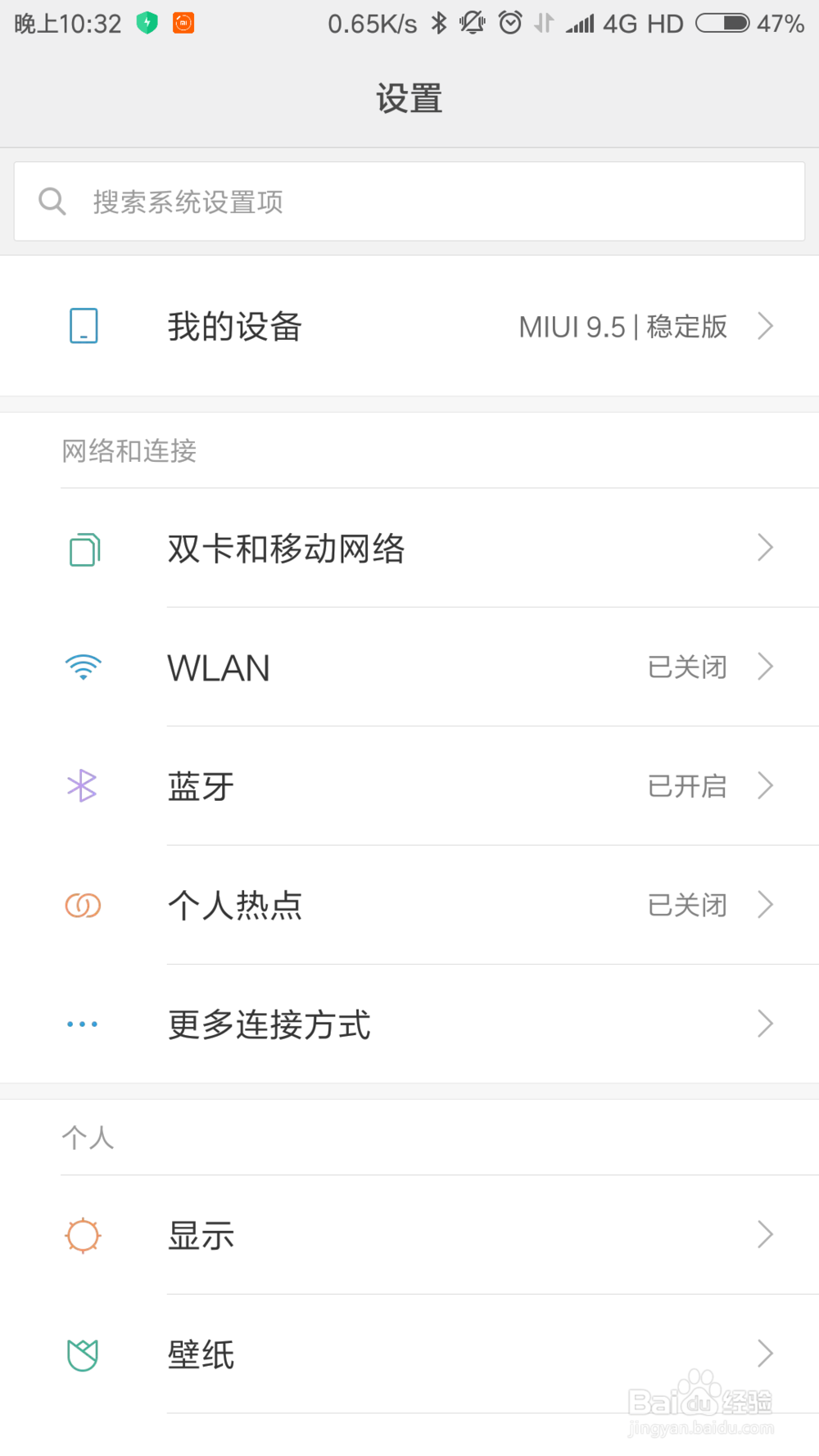
Task: Tap the phone icon beside 我的设备
Action: point(84,325)
